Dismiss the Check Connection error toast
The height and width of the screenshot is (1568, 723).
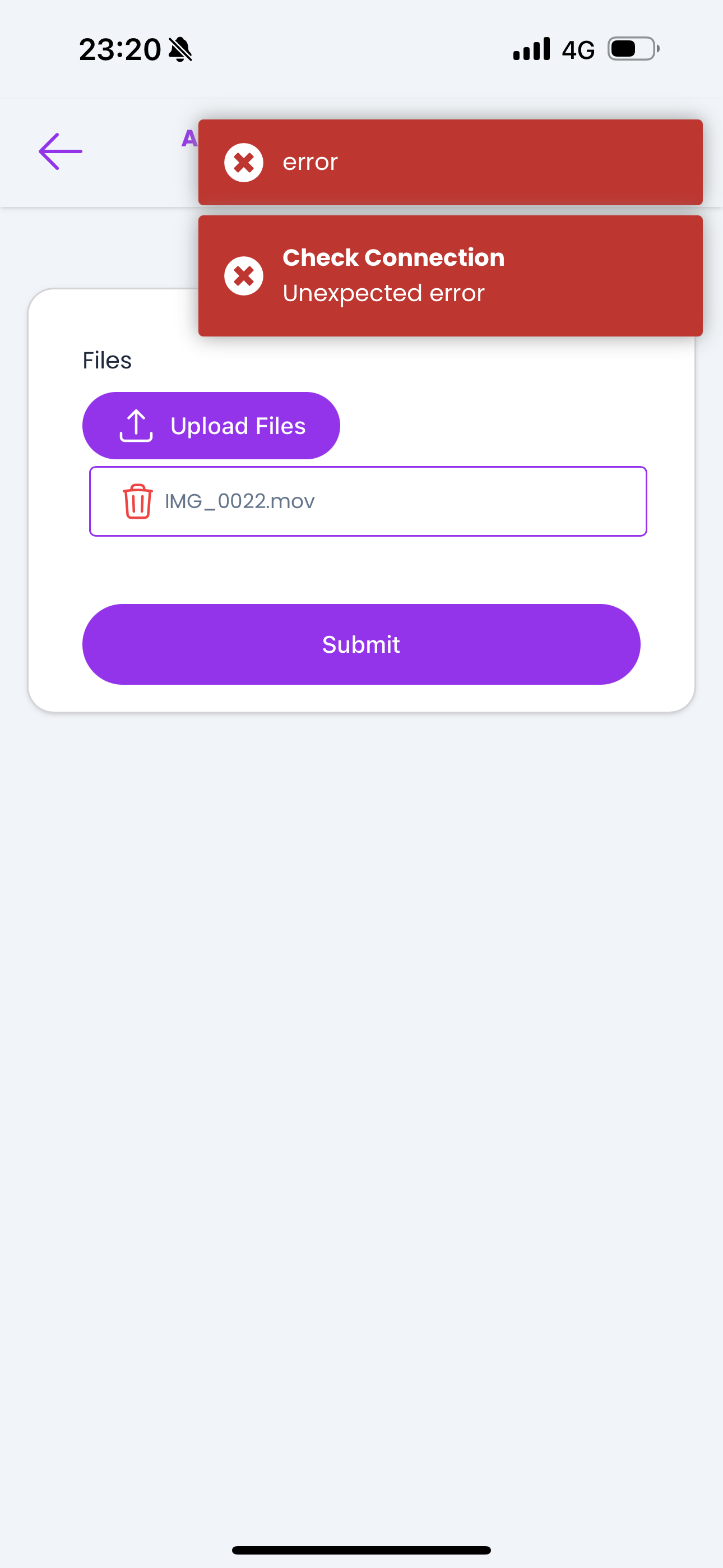[x=243, y=276]
